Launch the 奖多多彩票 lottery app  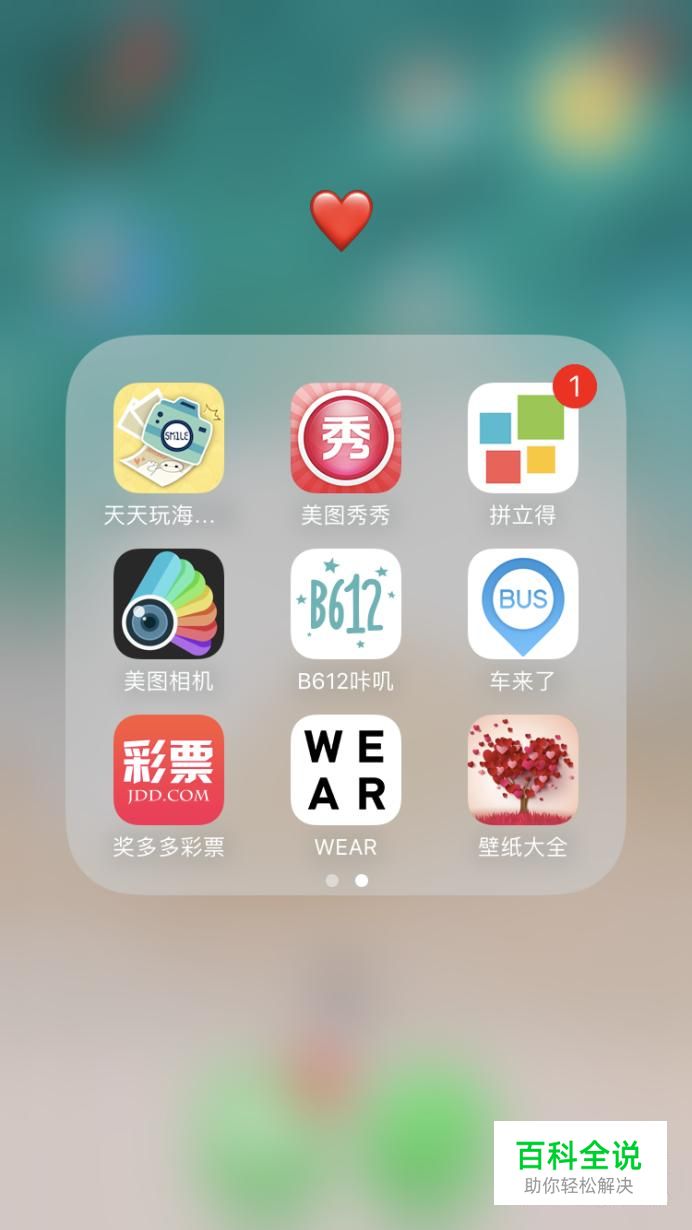tap(168, 769)
